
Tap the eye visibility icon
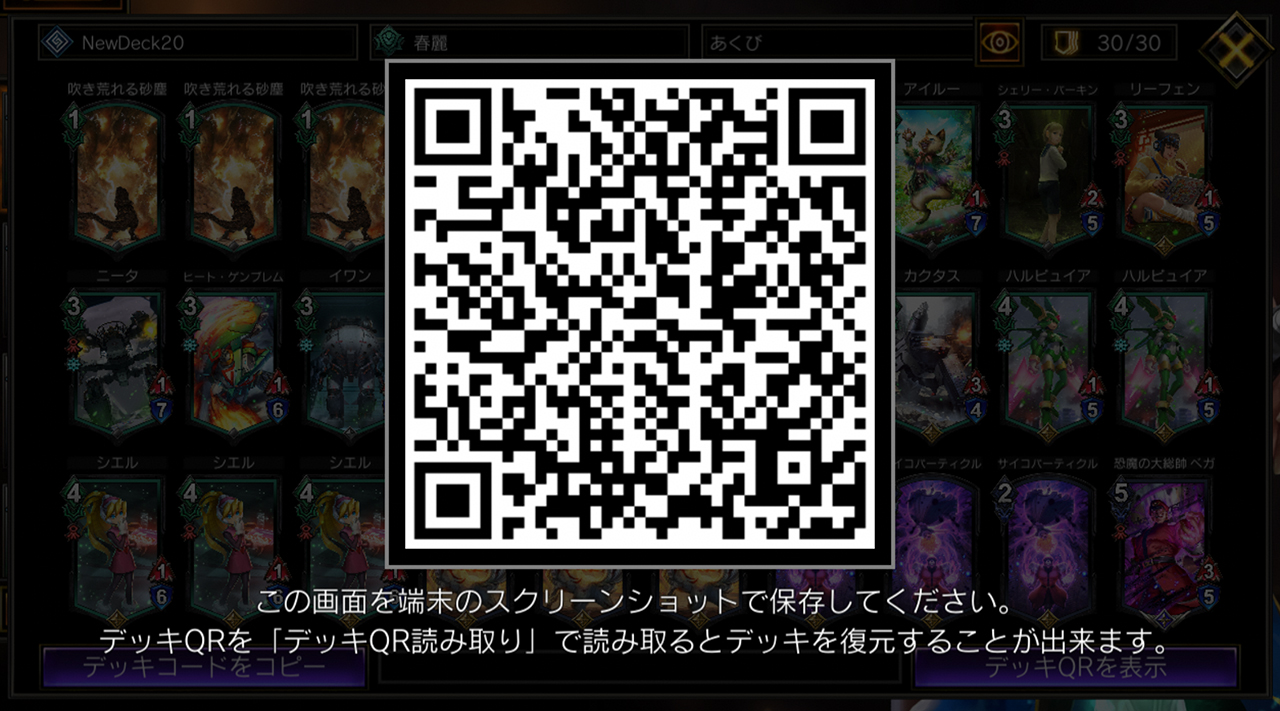coord(1000,42)
